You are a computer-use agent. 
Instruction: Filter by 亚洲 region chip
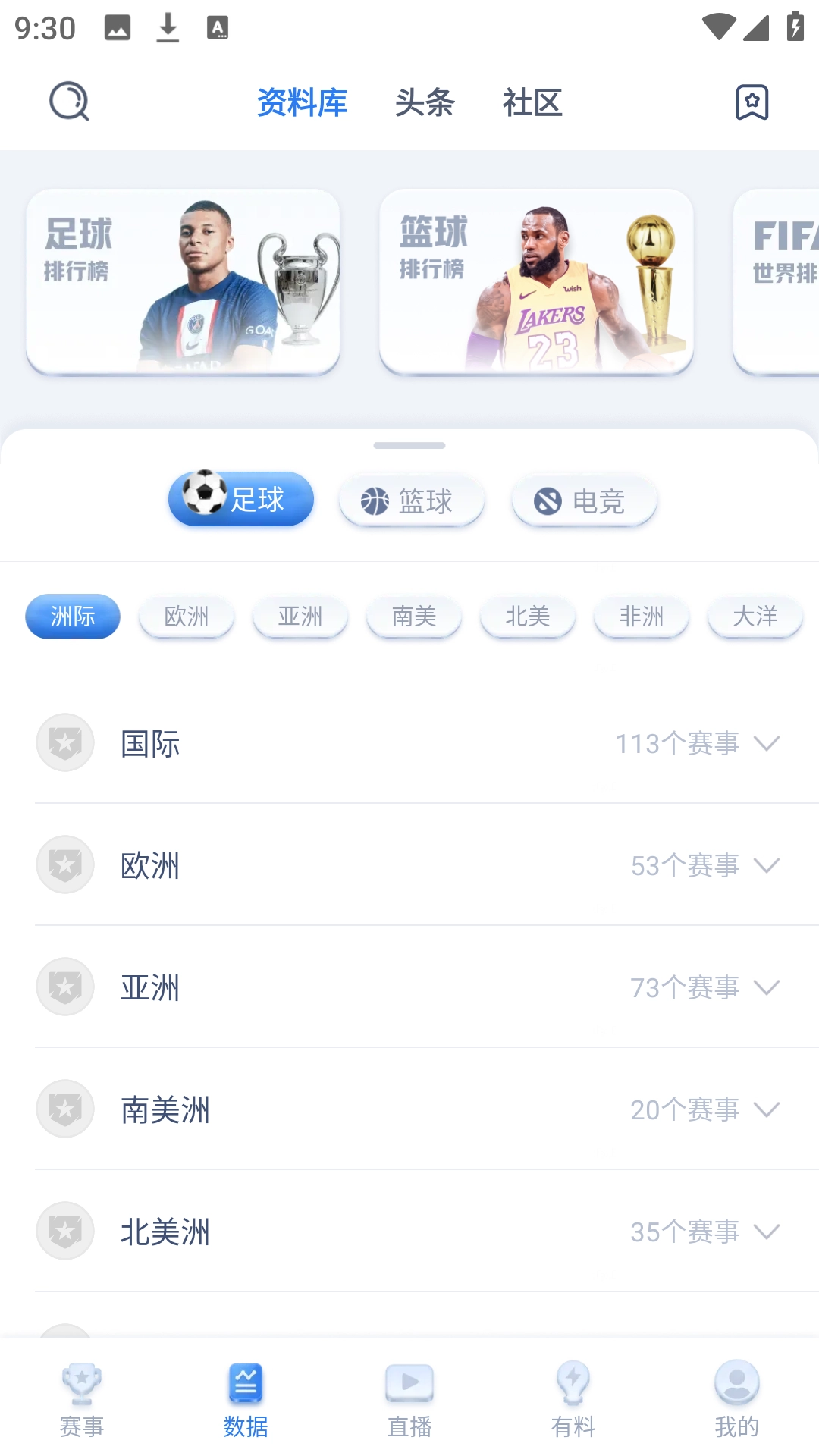(300, 617)
